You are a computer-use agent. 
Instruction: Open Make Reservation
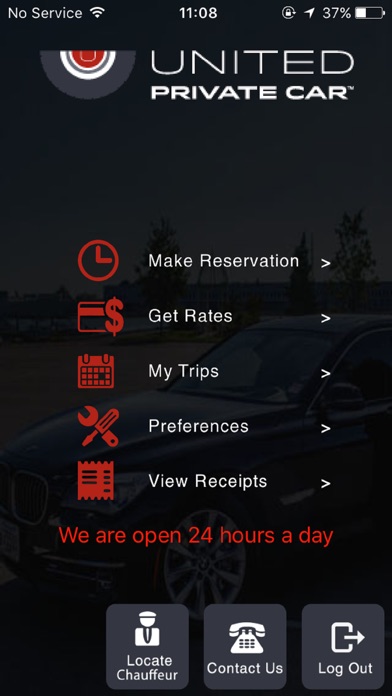(204, 261)
